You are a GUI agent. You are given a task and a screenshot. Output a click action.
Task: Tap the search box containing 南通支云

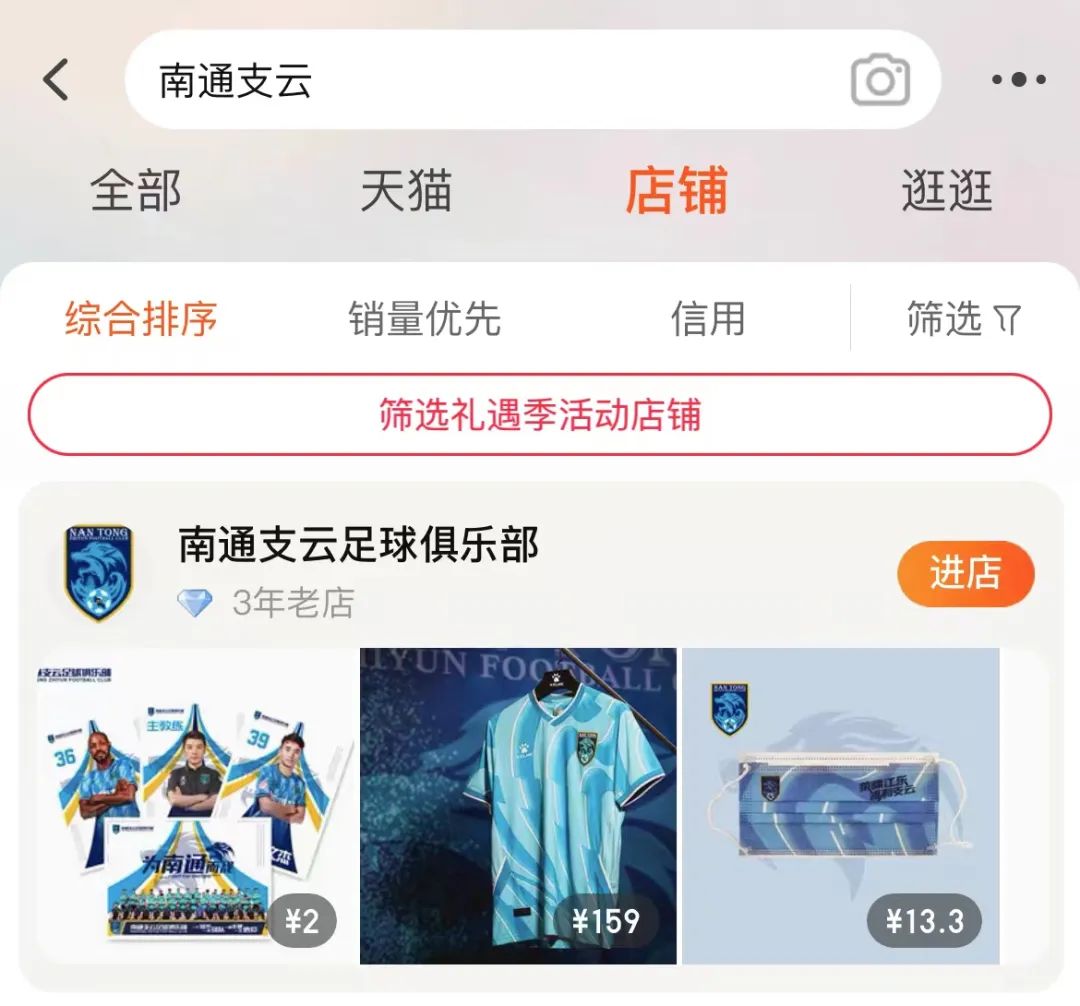click(x=480, y=80)
